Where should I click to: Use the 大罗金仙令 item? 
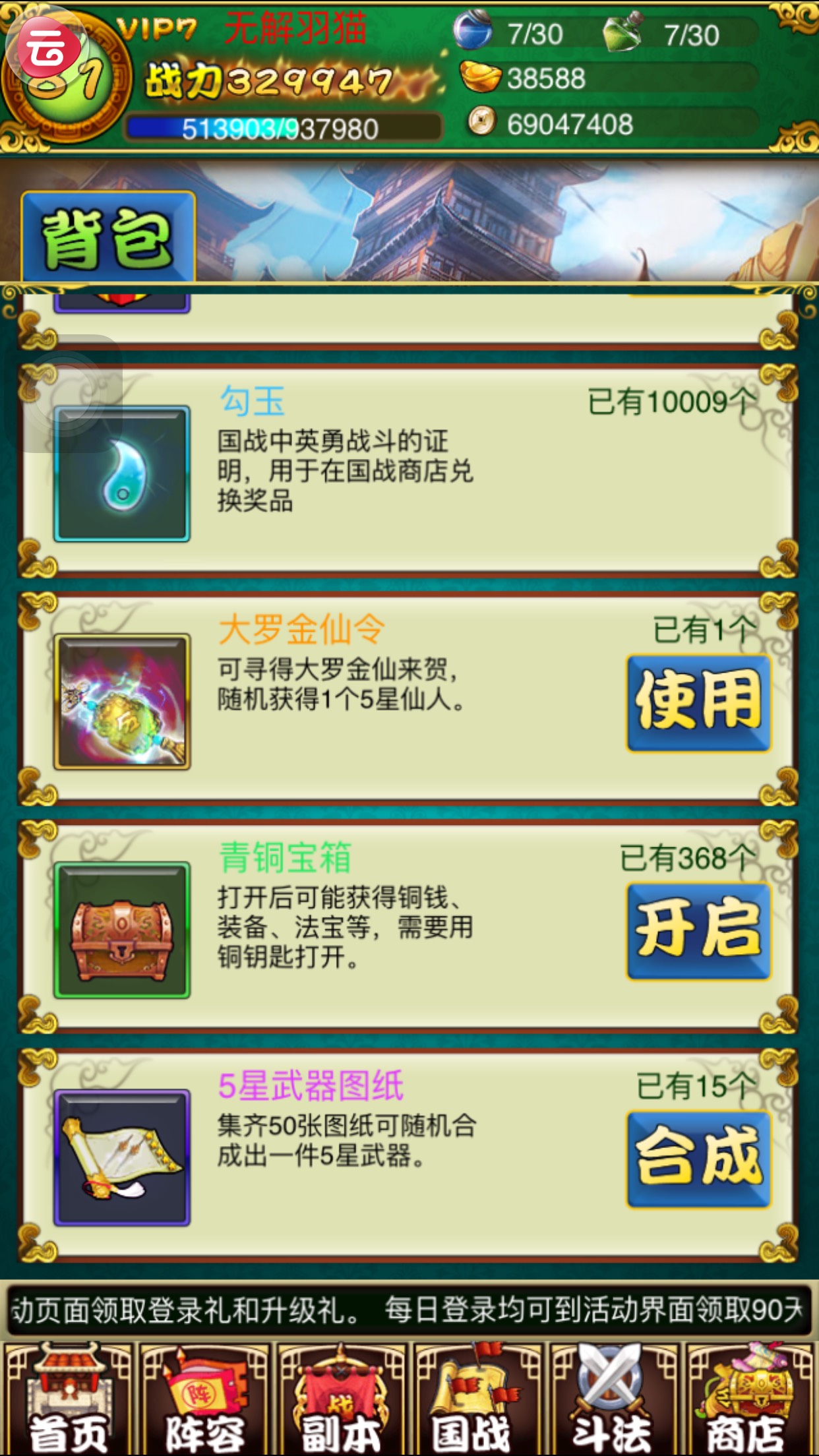pos(698,702)
